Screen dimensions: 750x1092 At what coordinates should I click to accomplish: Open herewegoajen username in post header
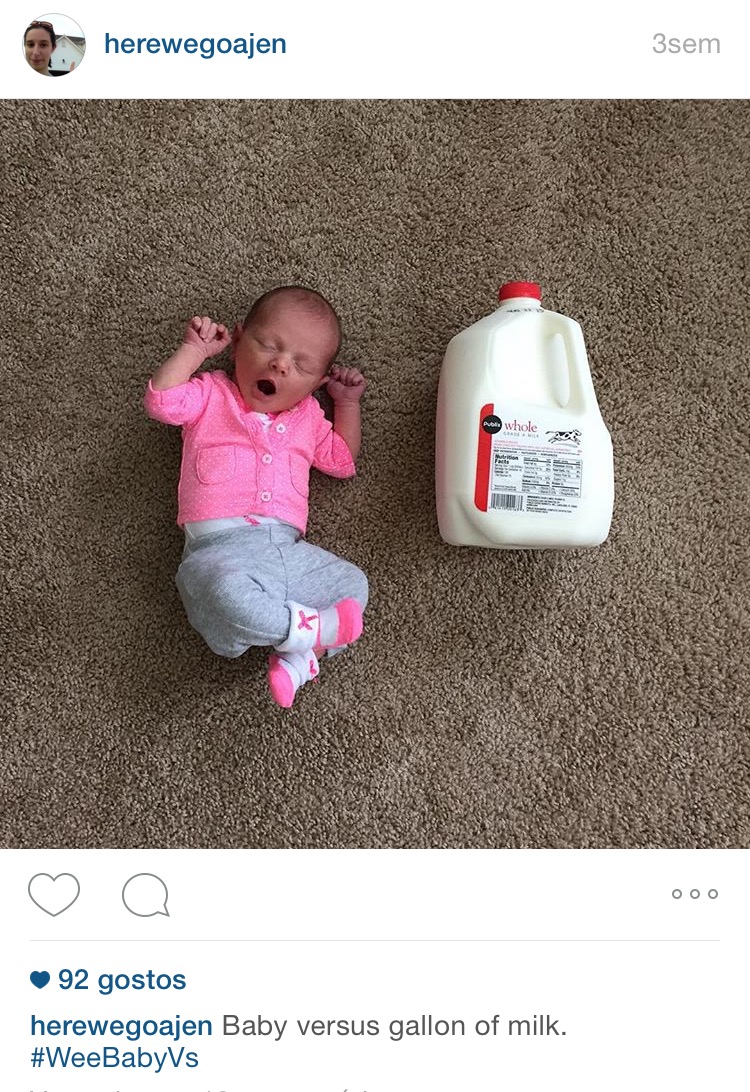point(195,44)
